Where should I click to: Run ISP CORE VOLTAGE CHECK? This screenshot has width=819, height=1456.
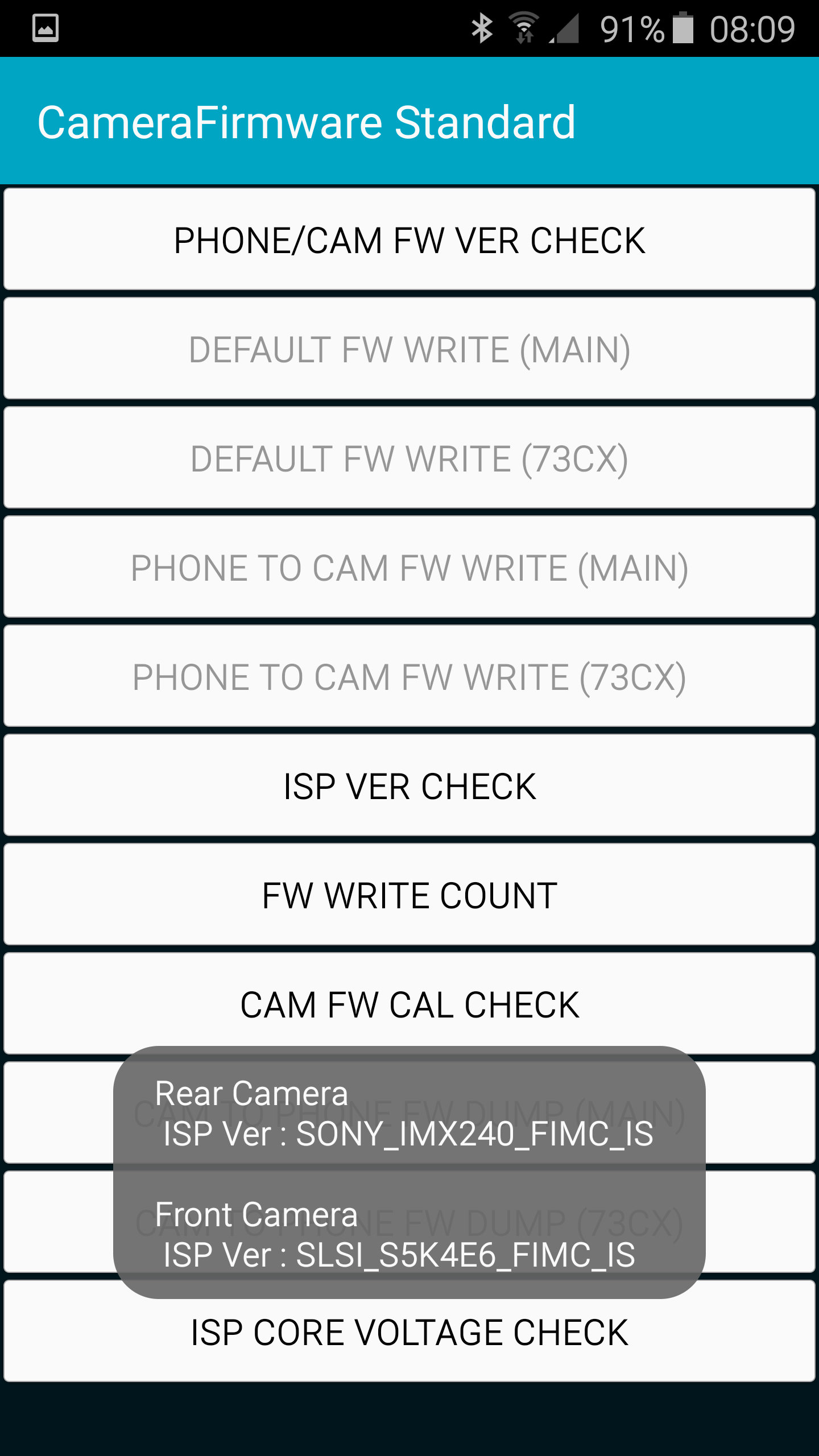click(x=409, y=1331)
